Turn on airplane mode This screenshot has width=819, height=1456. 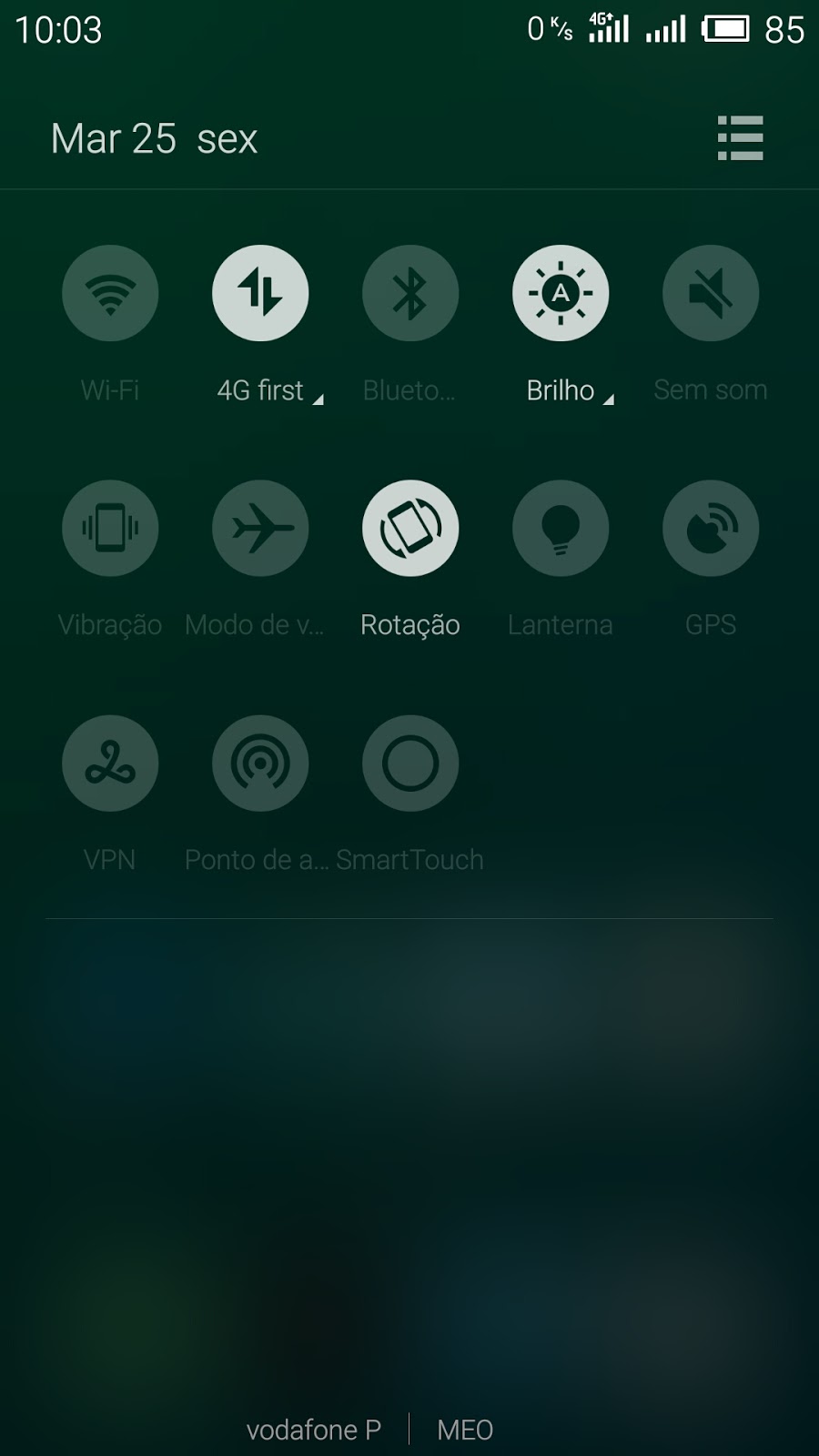(260, 528)
